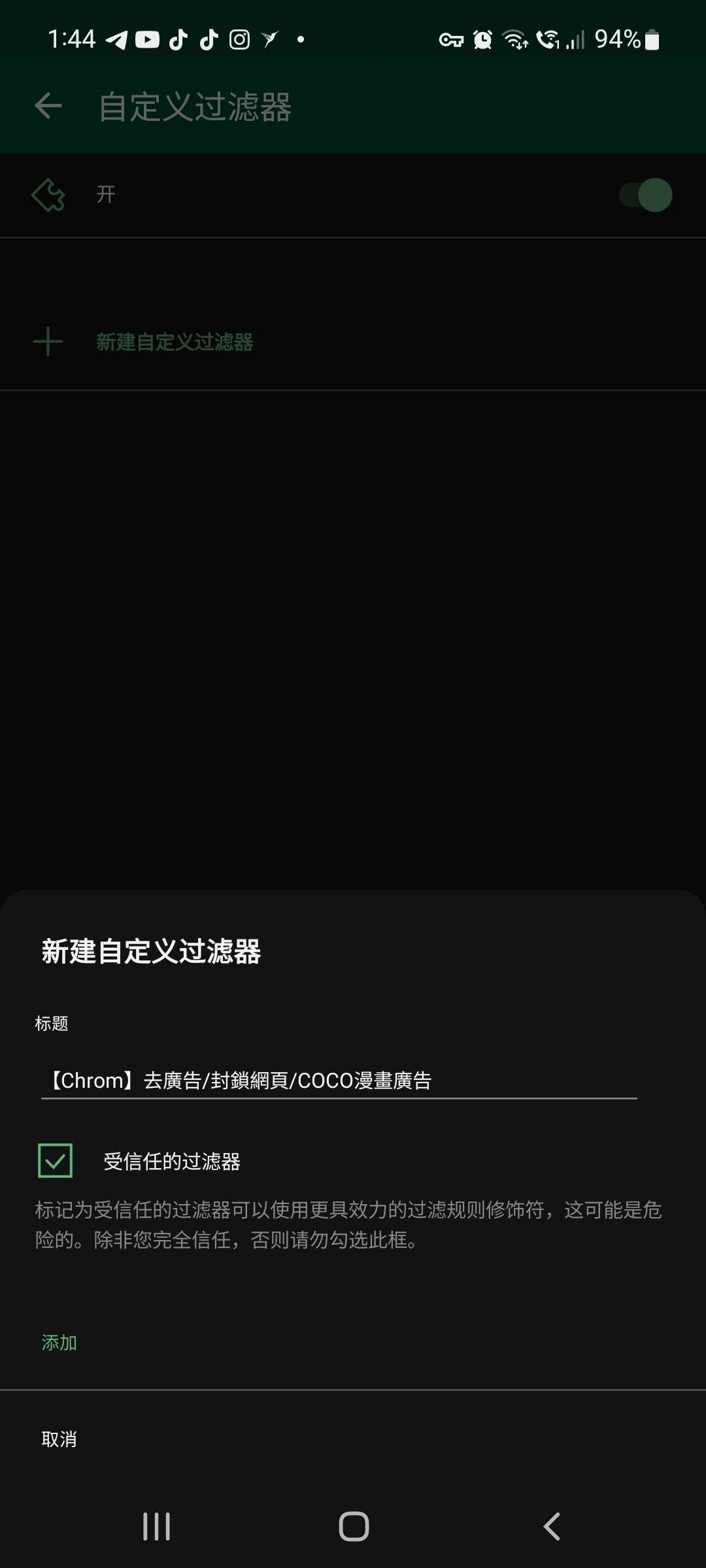Tap the puzzle-piece extension icon

[x=48, y=195]
